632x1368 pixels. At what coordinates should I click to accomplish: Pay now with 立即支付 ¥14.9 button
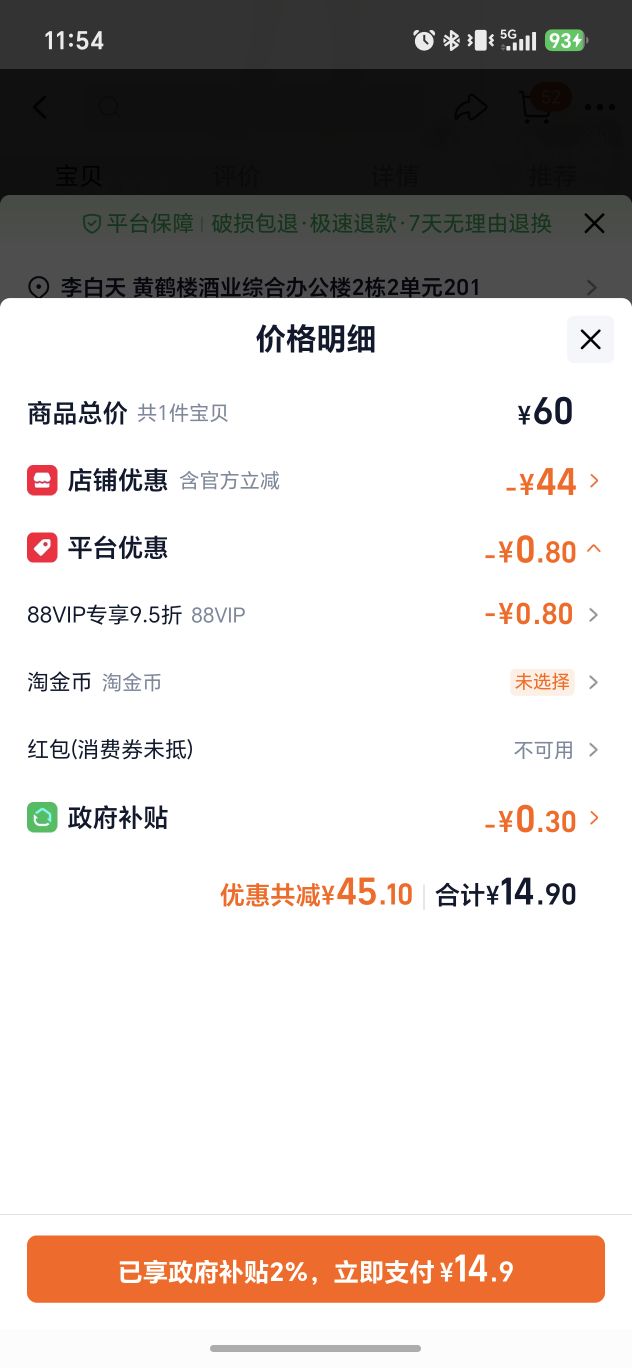(316, 1269)
